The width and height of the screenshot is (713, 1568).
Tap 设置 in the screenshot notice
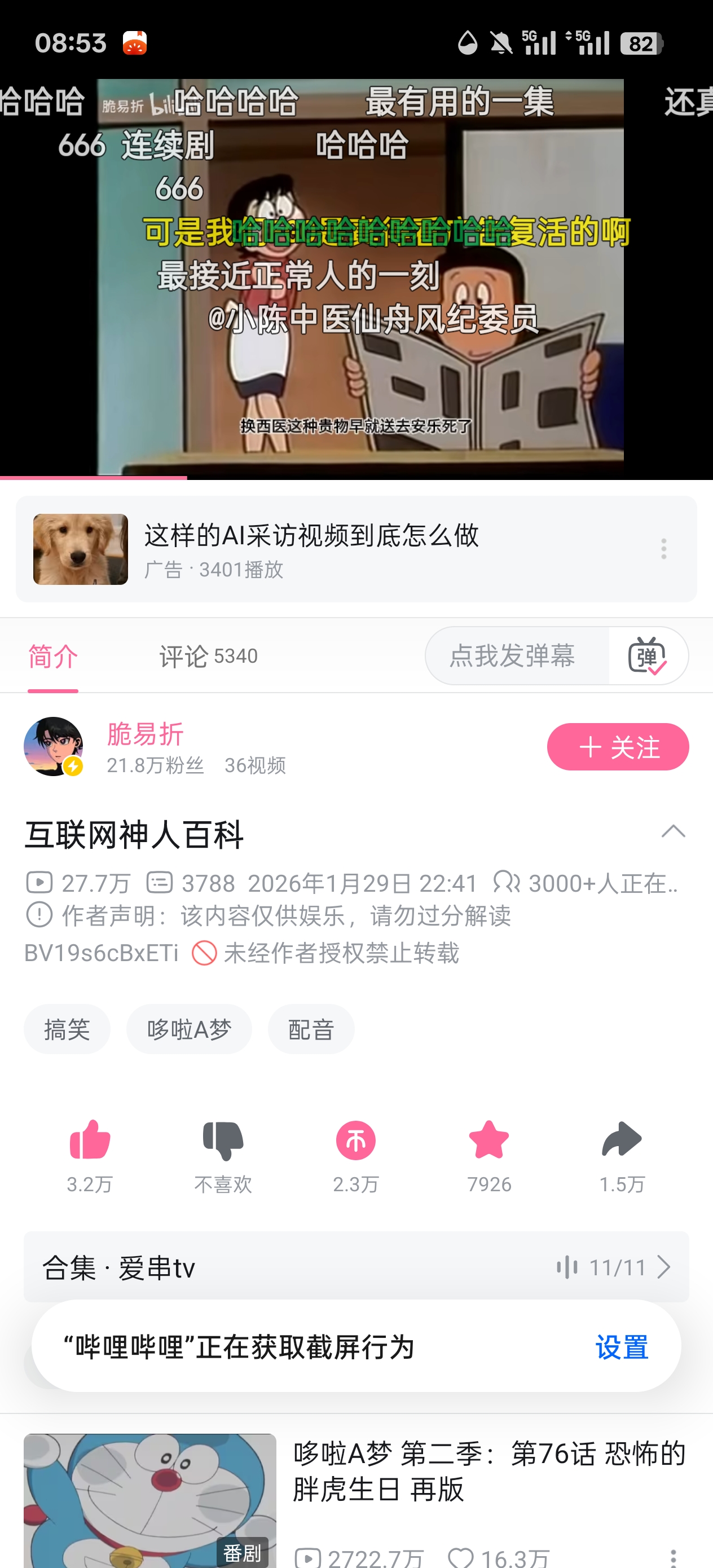621,1346
